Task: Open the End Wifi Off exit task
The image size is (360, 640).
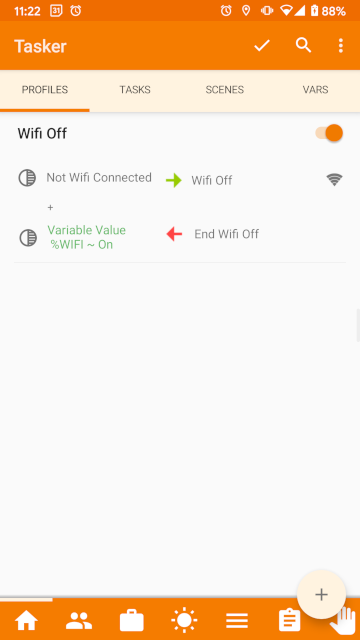Action: [x=227, y=234]
